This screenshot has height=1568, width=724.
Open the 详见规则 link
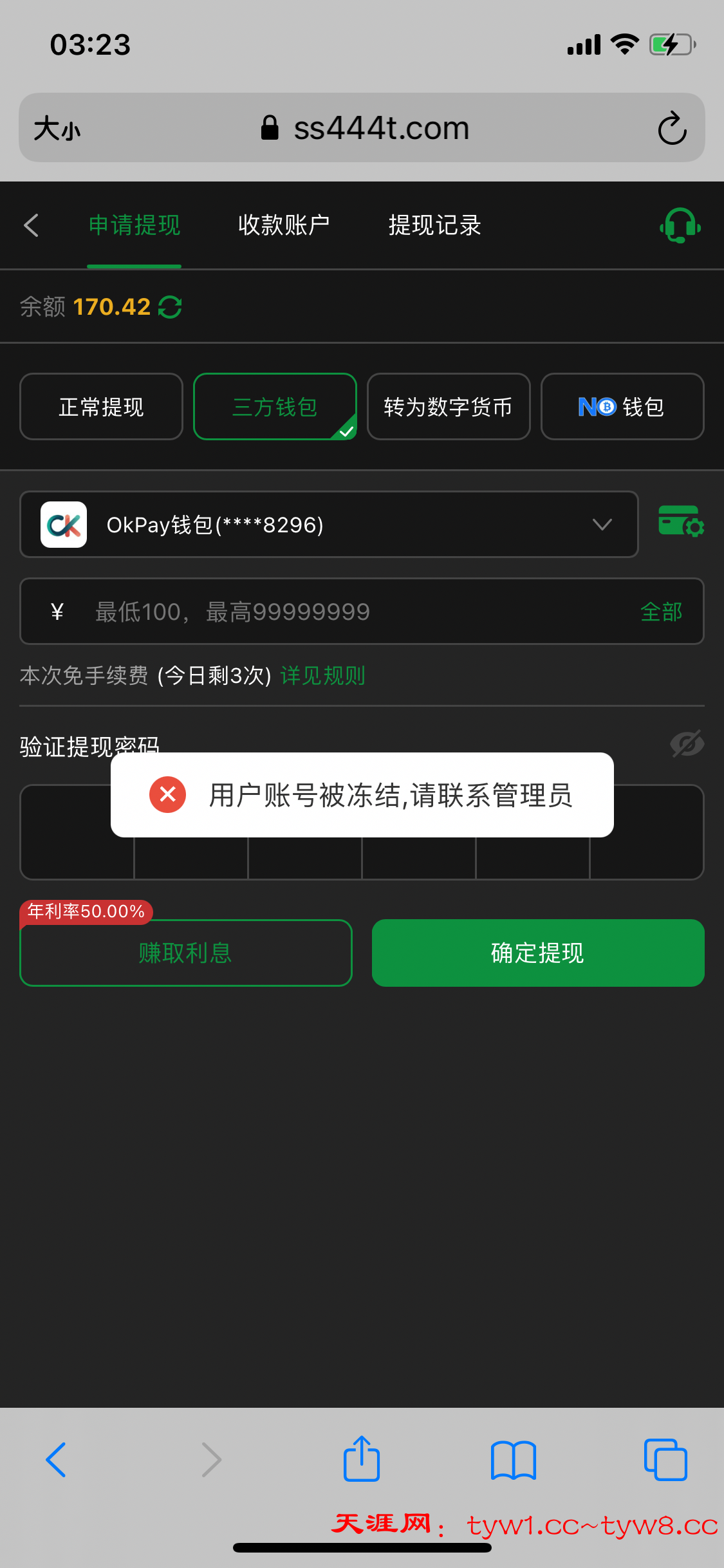322,676
